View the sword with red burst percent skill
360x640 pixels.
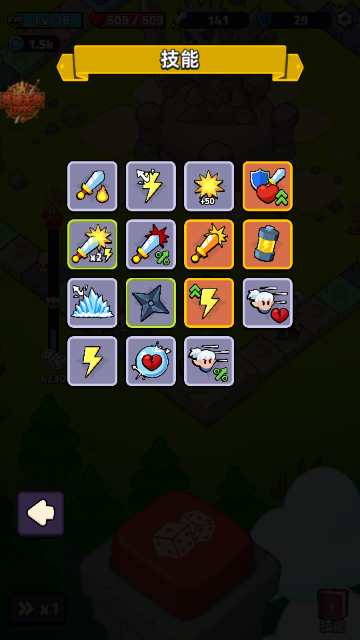[x=151, y=244]
